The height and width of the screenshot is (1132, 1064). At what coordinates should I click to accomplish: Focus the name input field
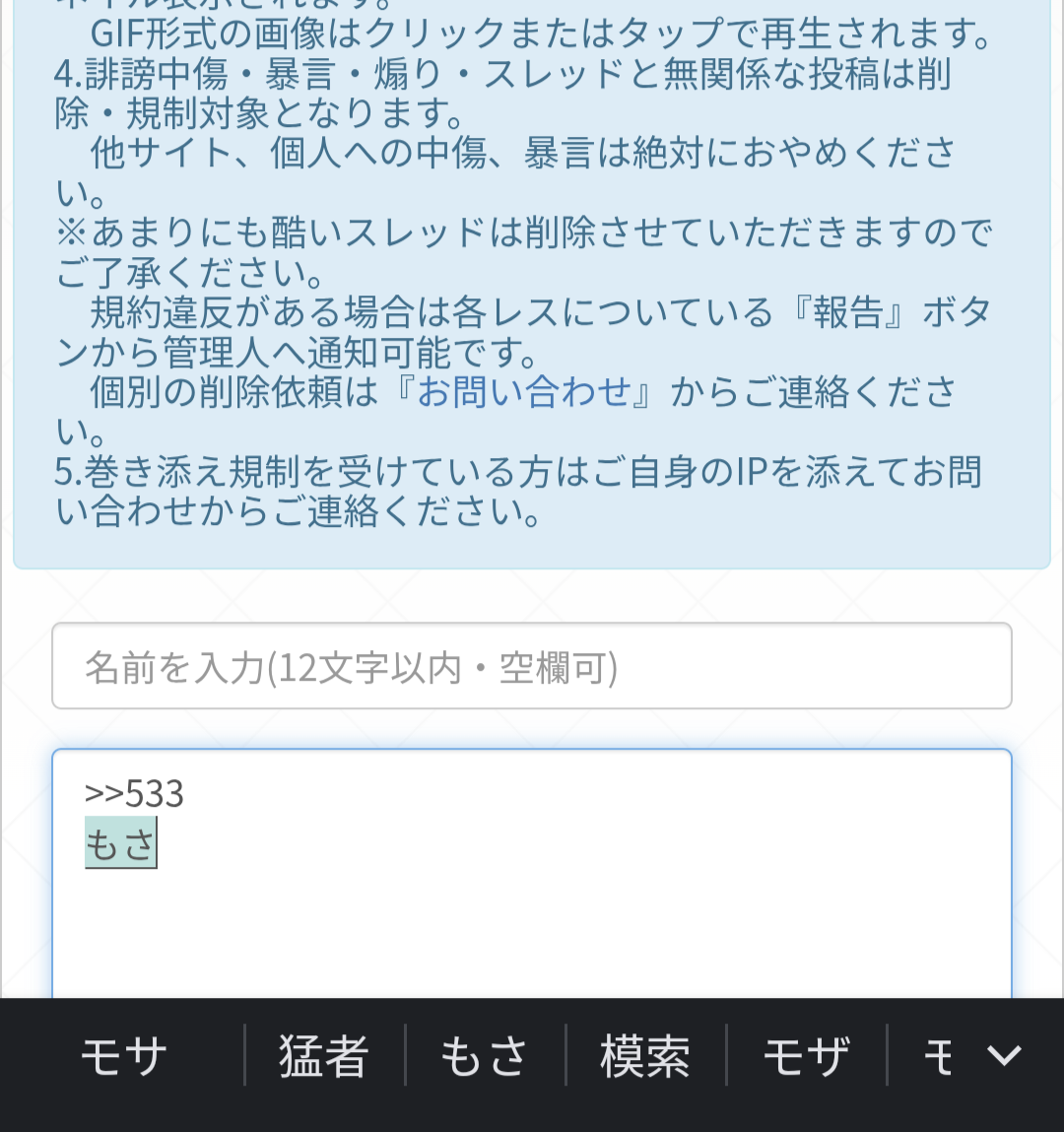(532, 667)
